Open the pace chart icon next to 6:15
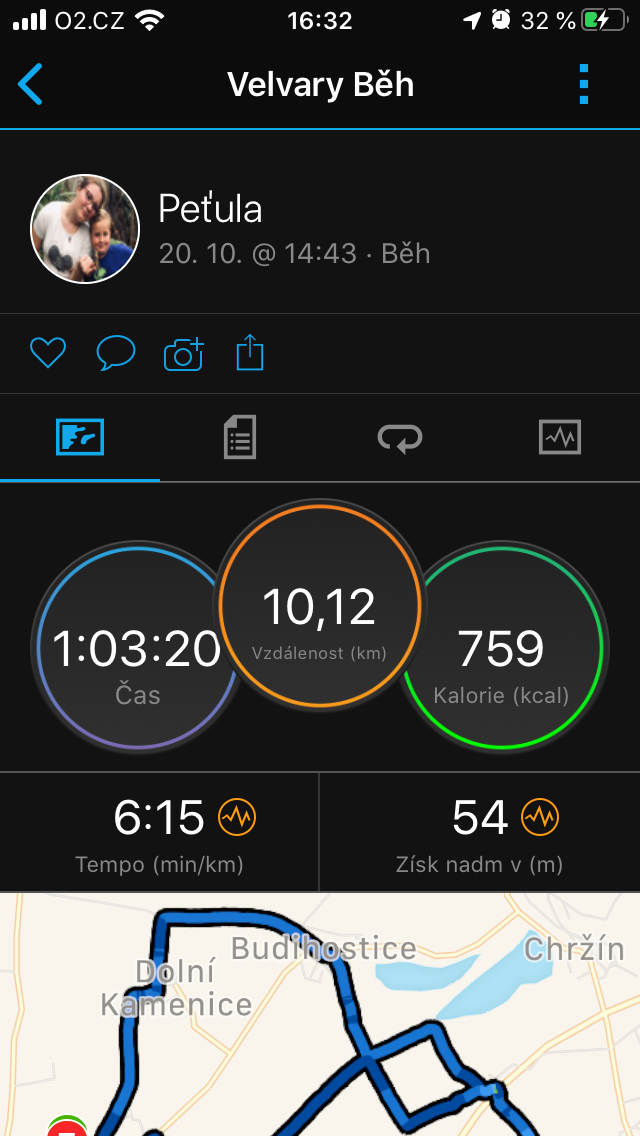Viewport: 640px width, 1136px height. pos(237,817)
